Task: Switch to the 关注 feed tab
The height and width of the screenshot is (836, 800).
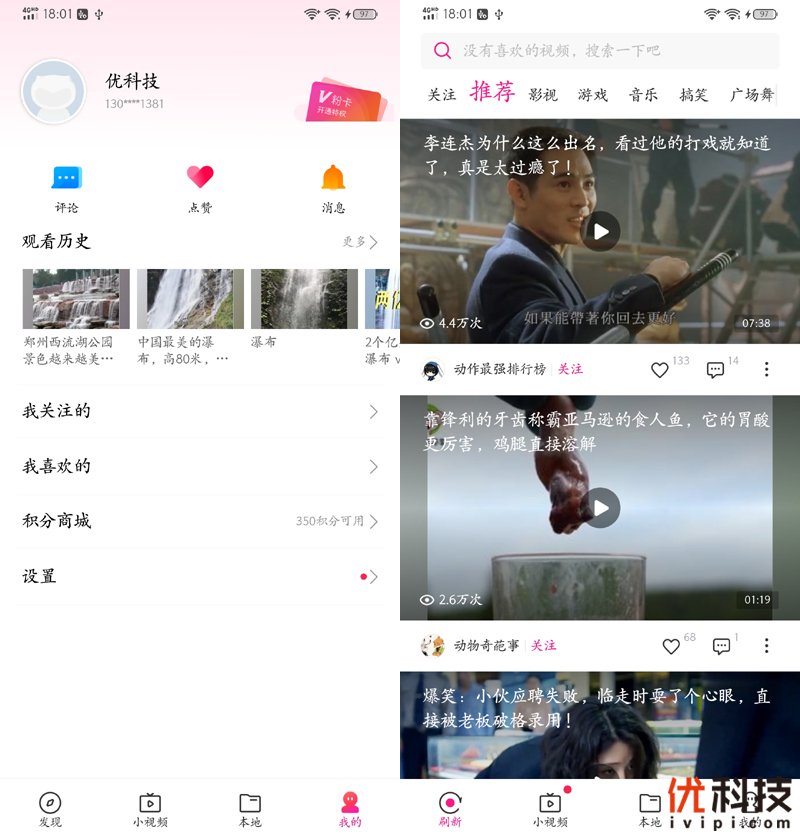Action: click(441, 93)
